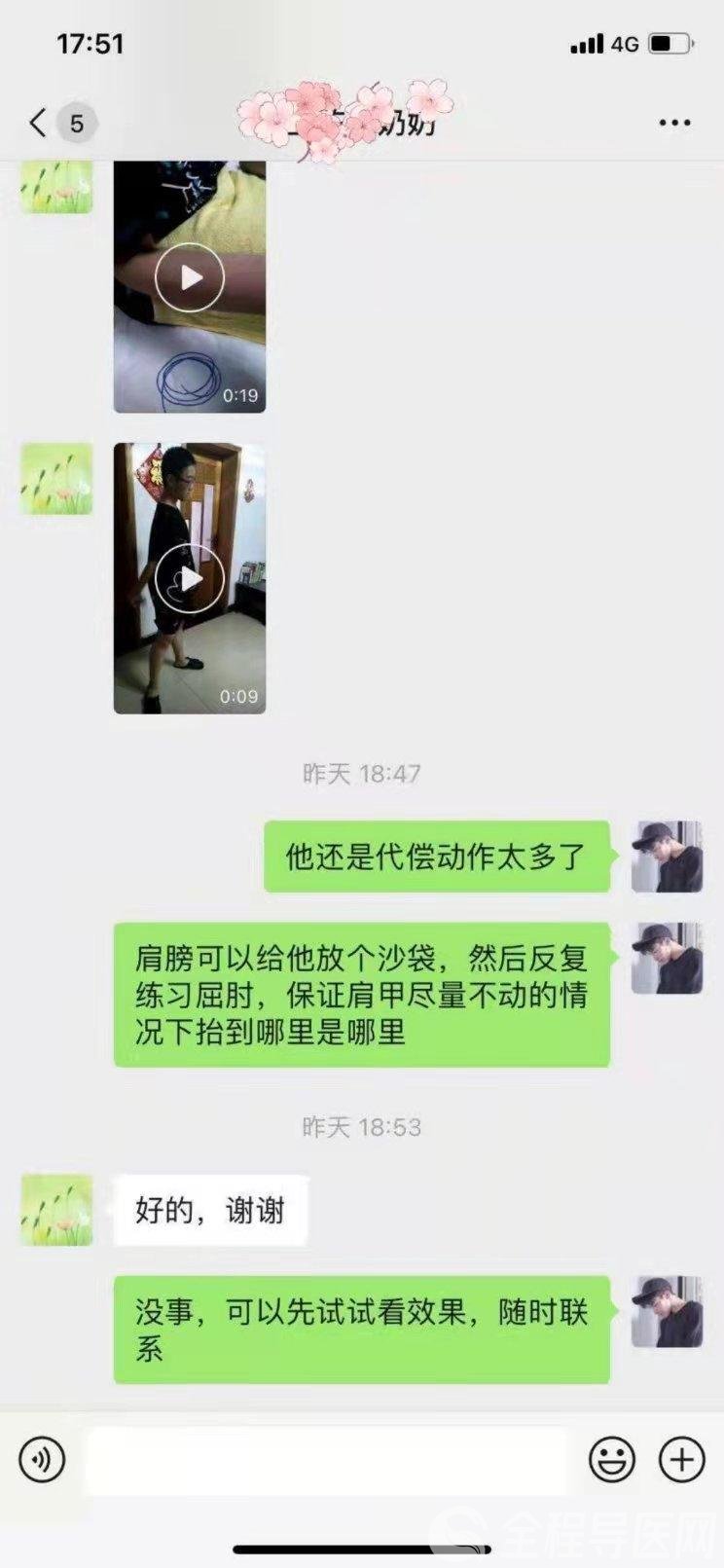Tap the message text field

[326, 1460]
